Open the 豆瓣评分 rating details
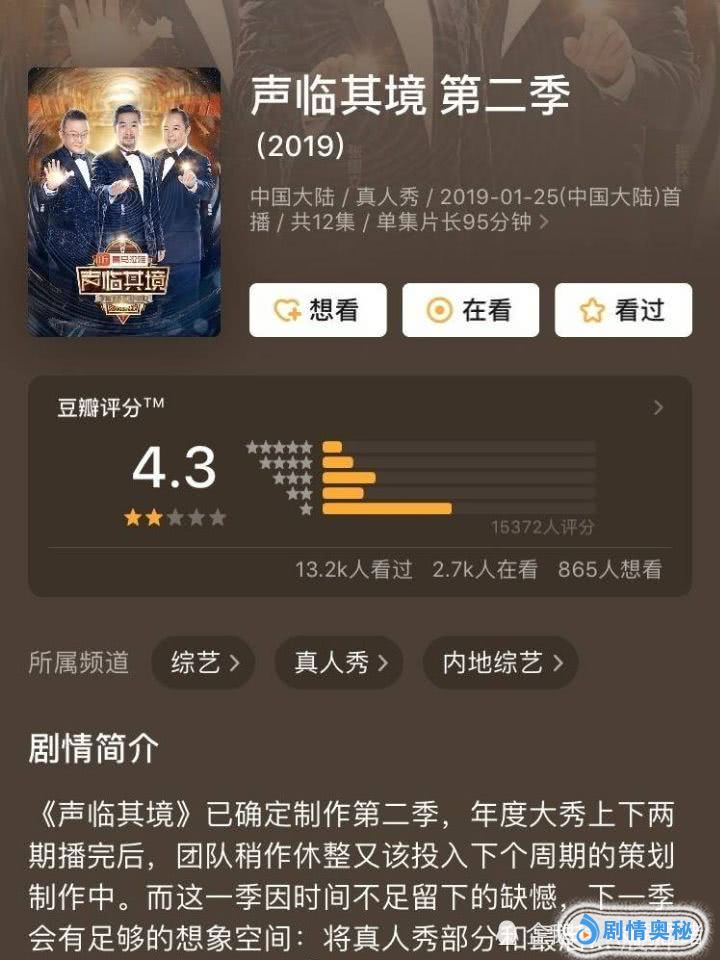This screenshot has height=960, width=720. [658, 407]
